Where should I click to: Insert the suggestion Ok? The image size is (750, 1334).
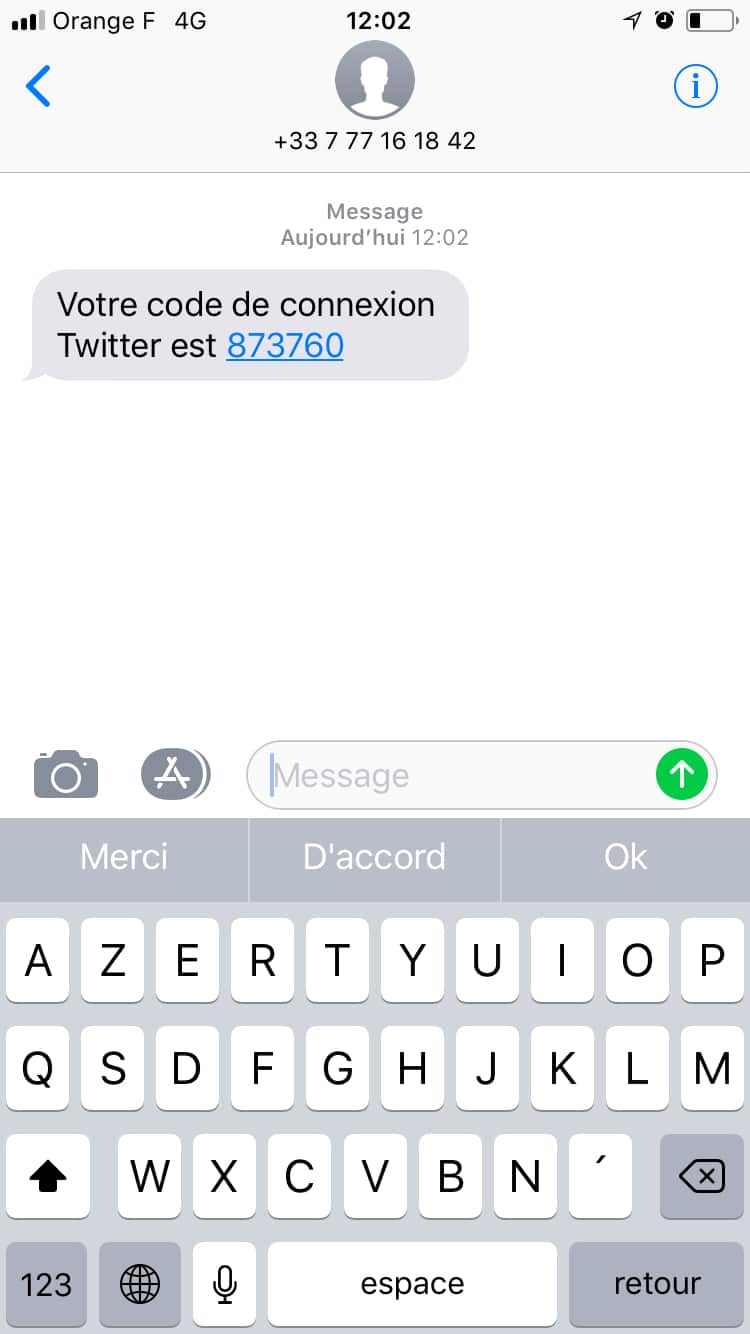626,857
